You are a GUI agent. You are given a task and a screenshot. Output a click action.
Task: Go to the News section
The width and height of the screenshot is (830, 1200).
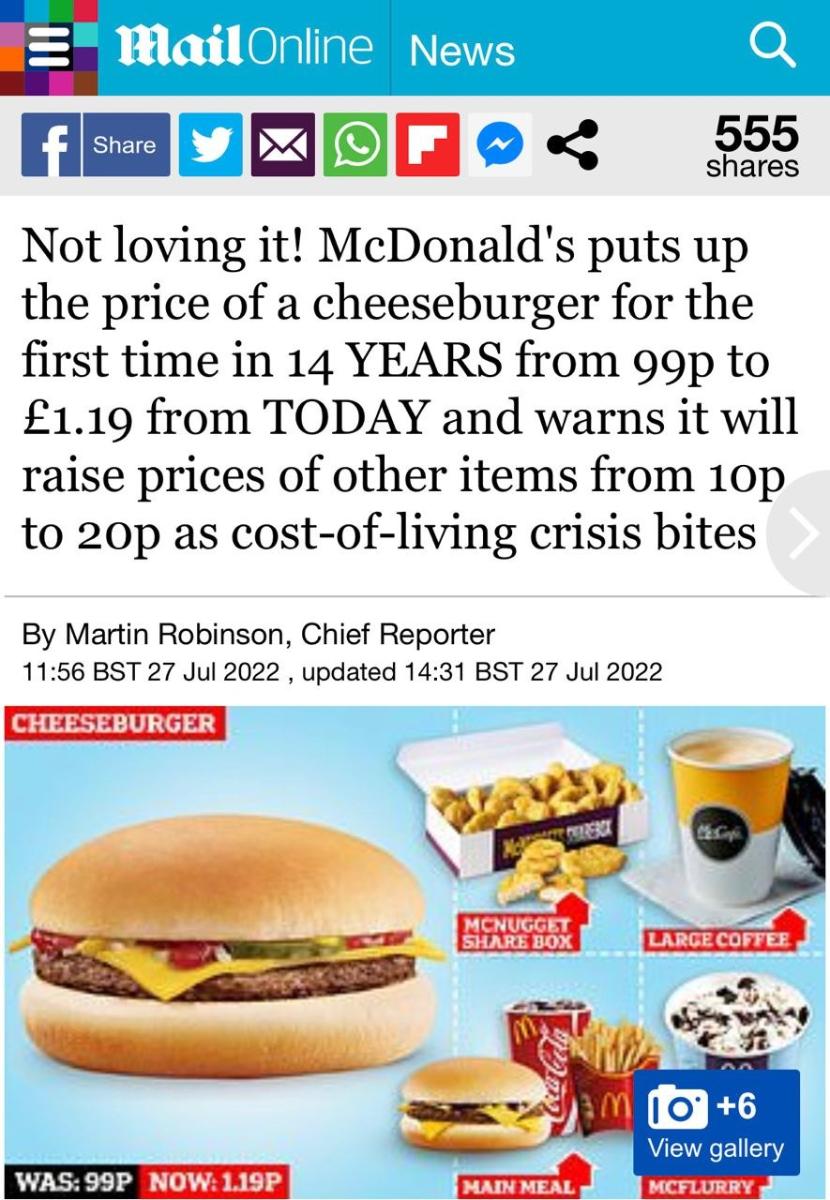(x=462, y=50)
